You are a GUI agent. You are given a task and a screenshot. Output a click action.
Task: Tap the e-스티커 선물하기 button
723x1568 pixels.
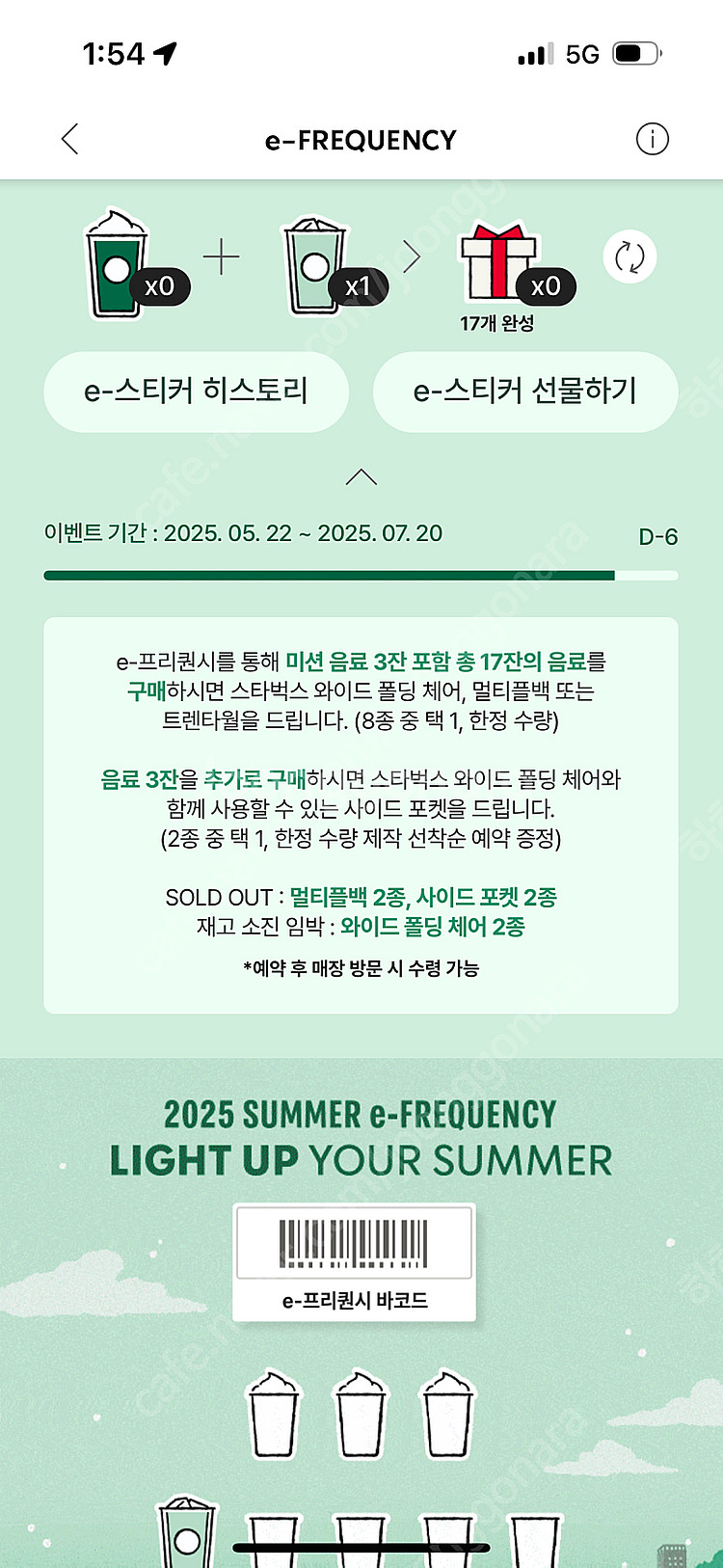click(x=525, y=391)
